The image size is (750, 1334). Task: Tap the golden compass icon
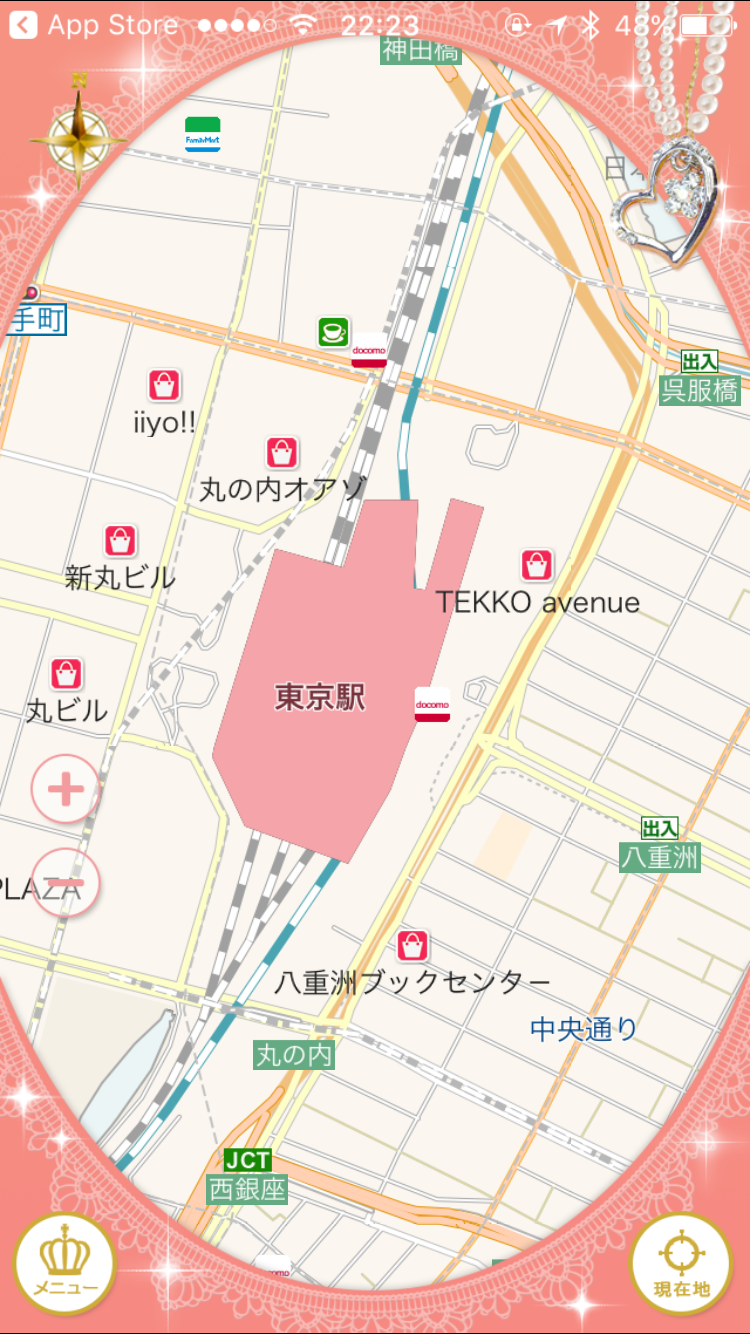pos(78,140)
